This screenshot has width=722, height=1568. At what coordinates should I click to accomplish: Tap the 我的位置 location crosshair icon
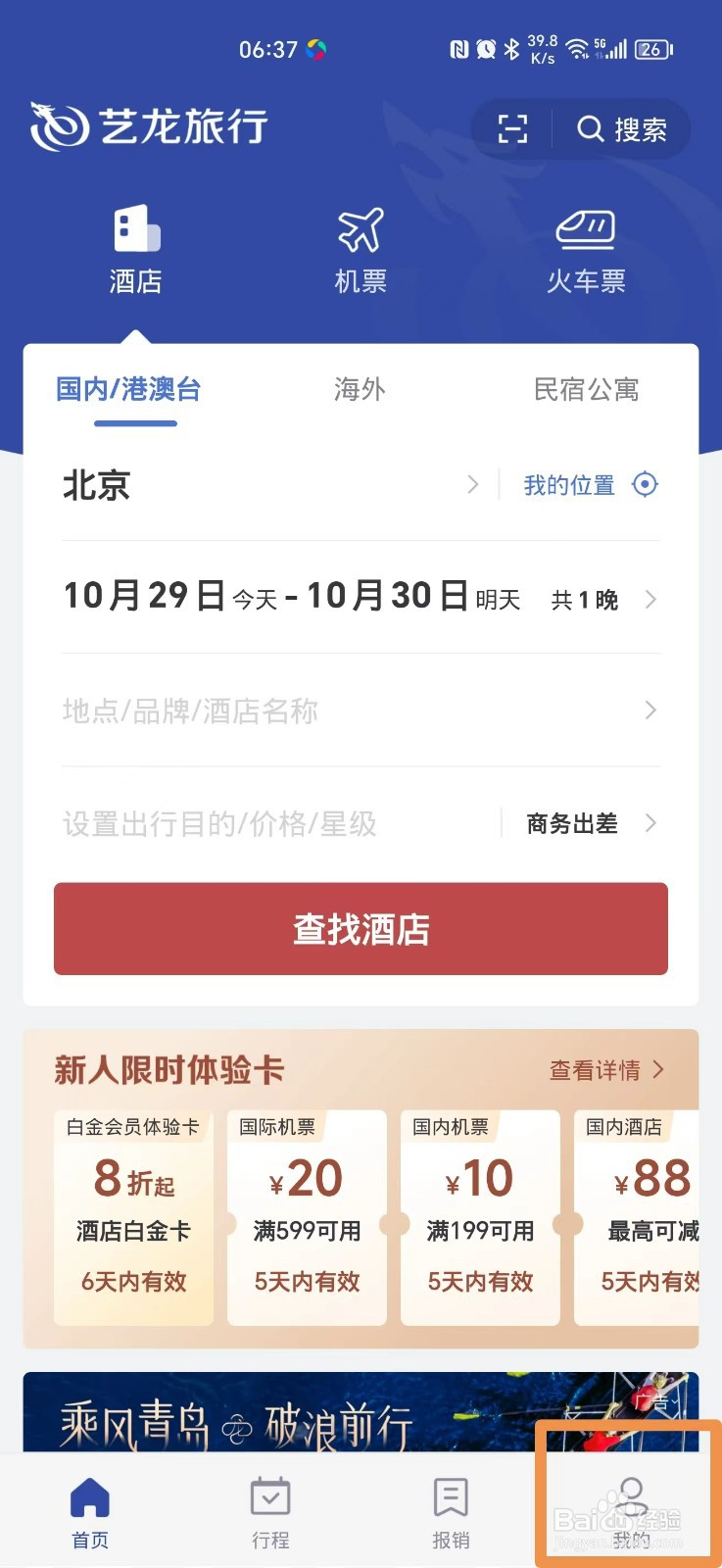(645, 484)
